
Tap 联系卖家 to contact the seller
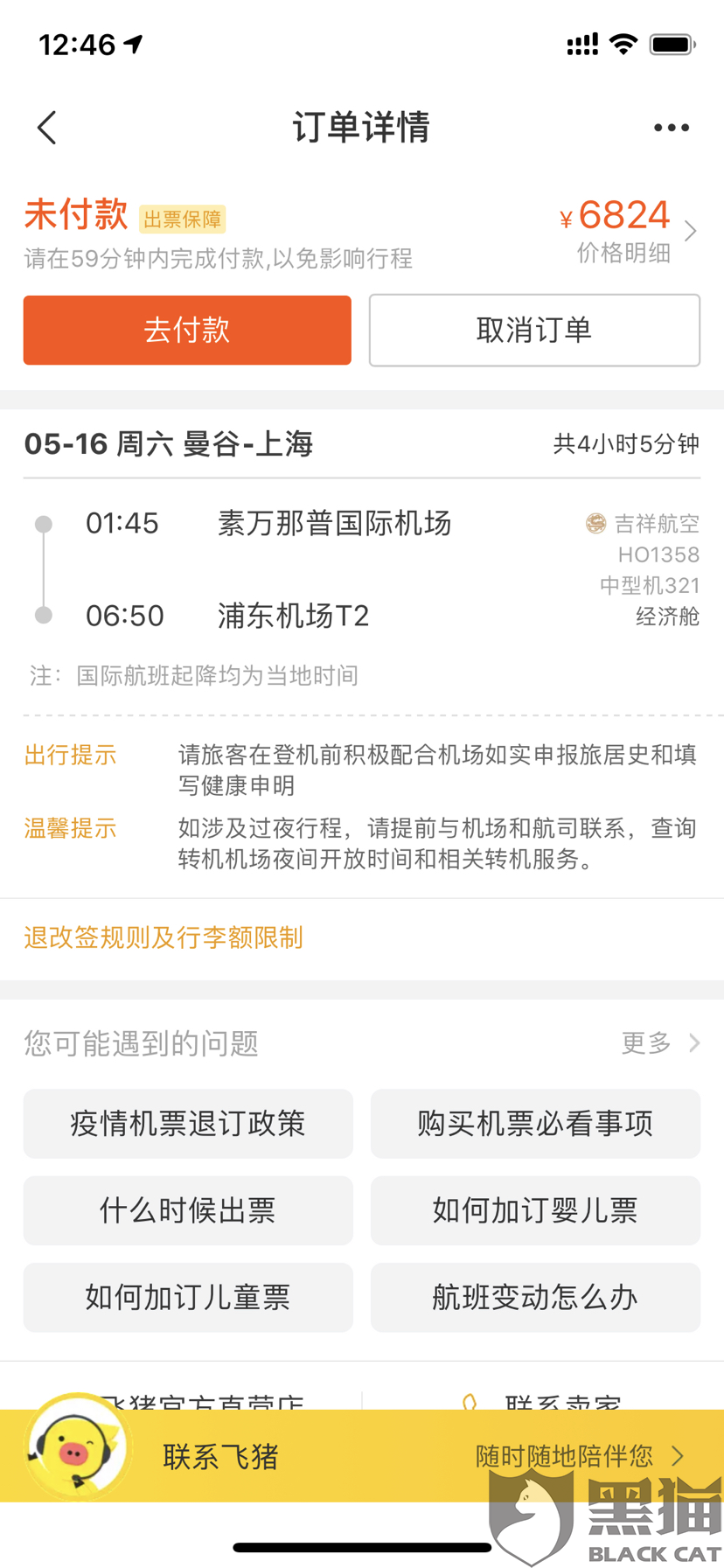[x=560, y=1400]
